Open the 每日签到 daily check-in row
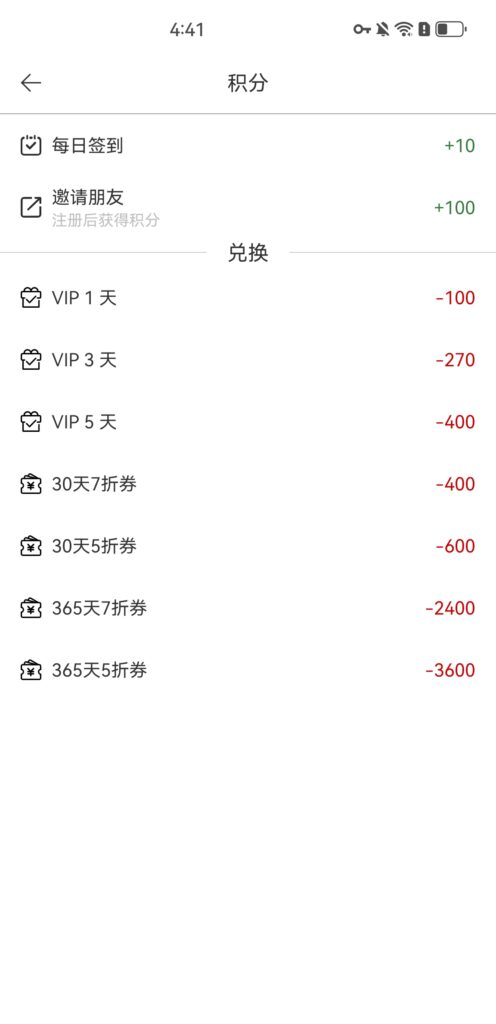 248,146
